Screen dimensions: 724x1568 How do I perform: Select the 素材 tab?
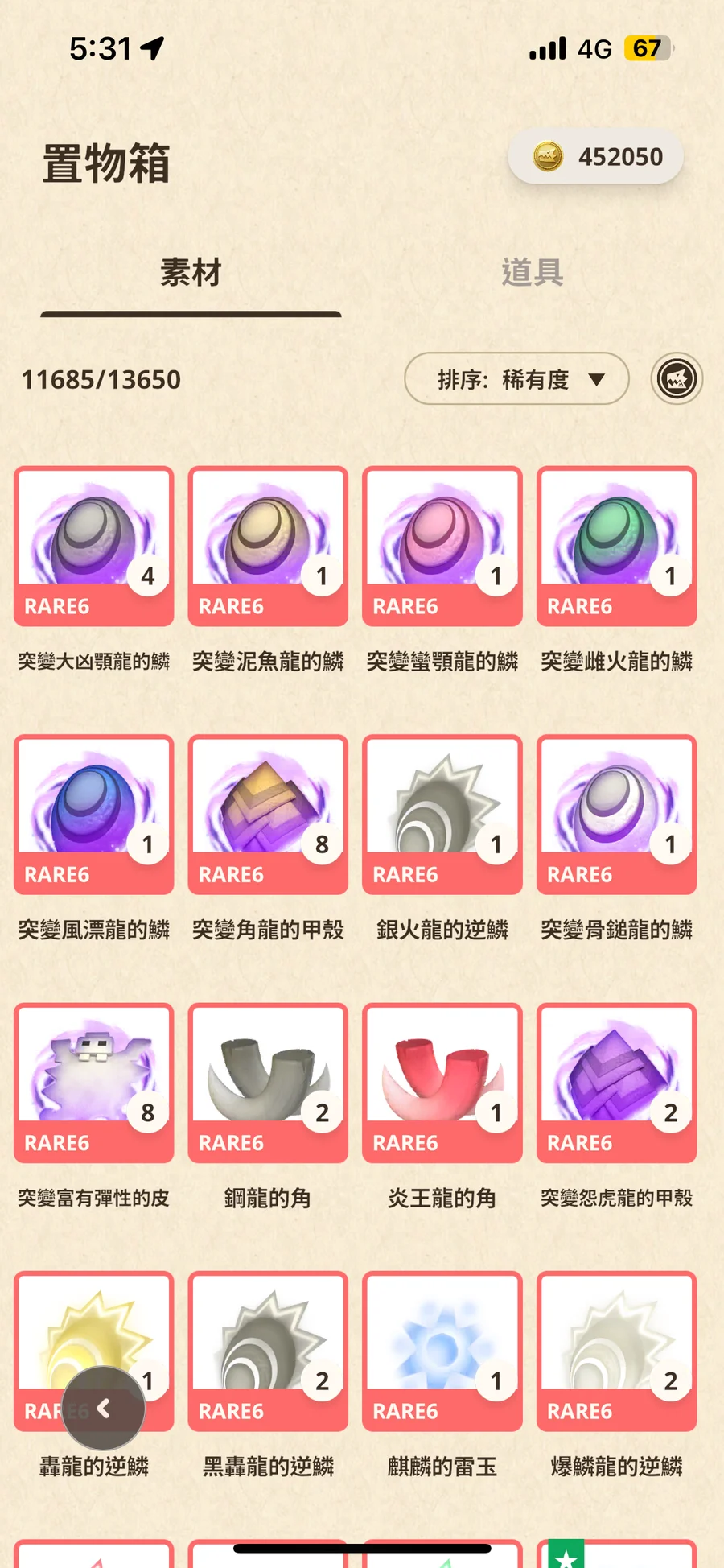point(191,272)
